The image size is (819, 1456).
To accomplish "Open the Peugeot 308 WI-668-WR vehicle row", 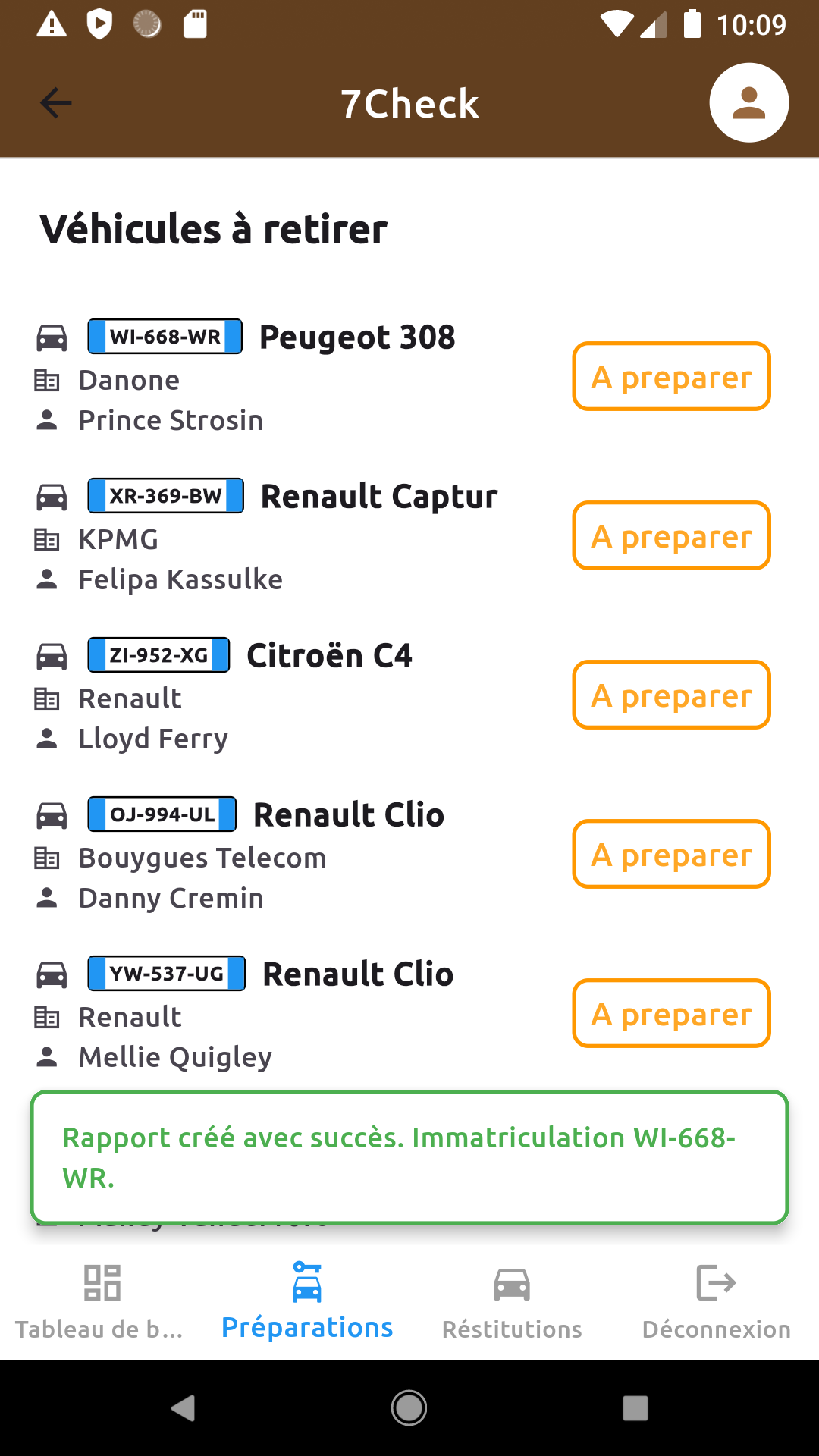I will pyautogui.click(x=409, y=377).
